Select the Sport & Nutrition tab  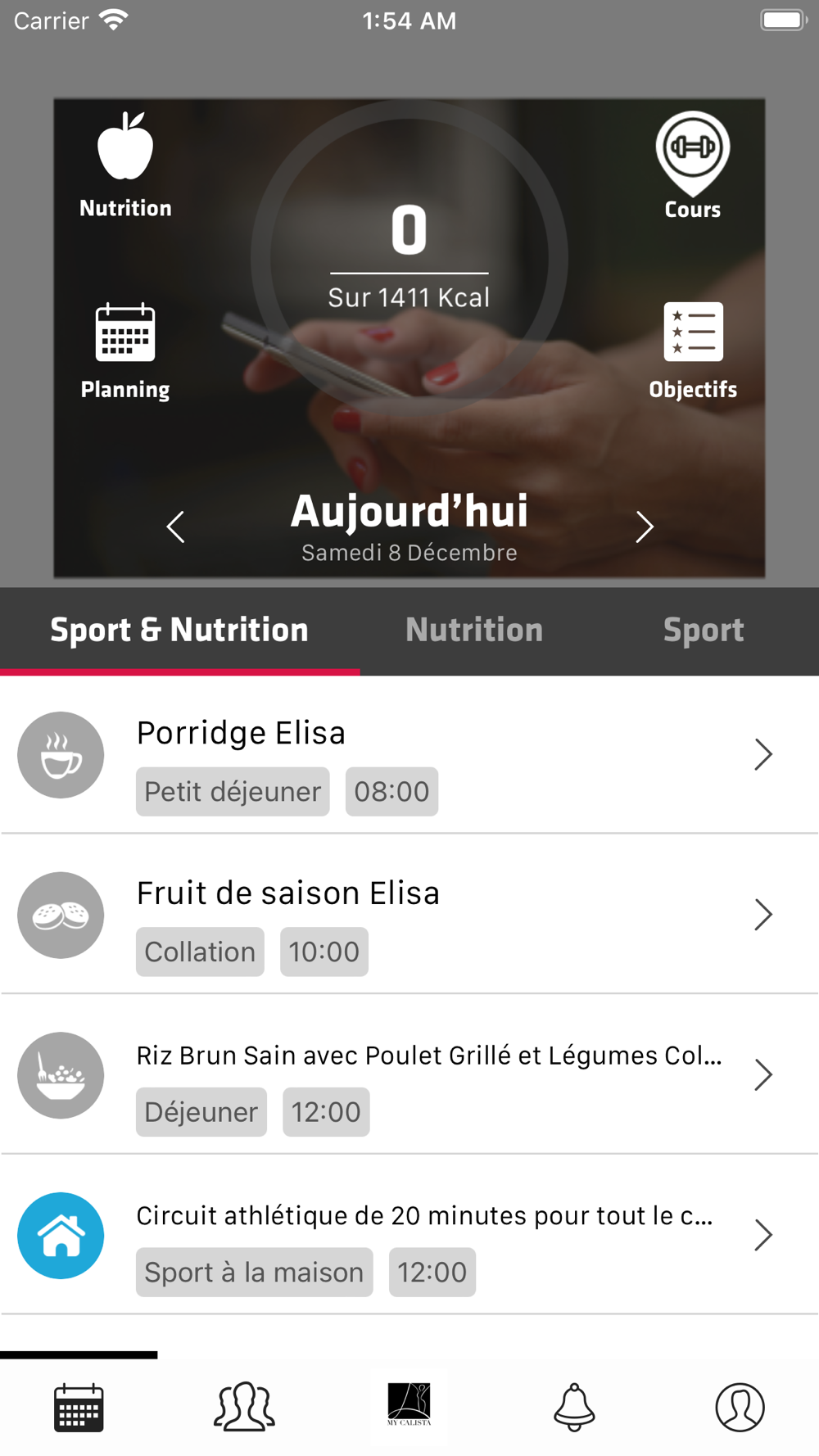(x=179, y=630)
